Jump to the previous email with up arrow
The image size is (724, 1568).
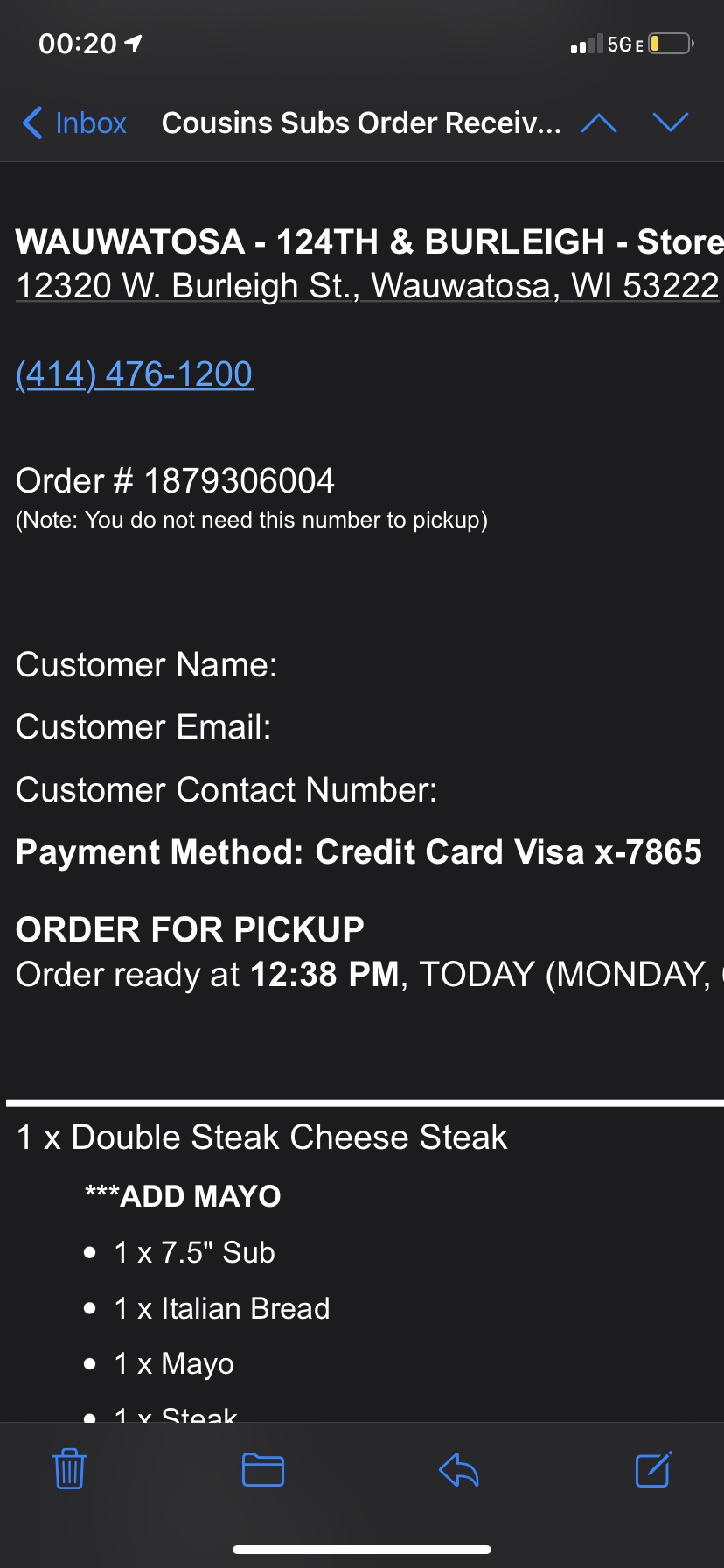coord(599,123)
